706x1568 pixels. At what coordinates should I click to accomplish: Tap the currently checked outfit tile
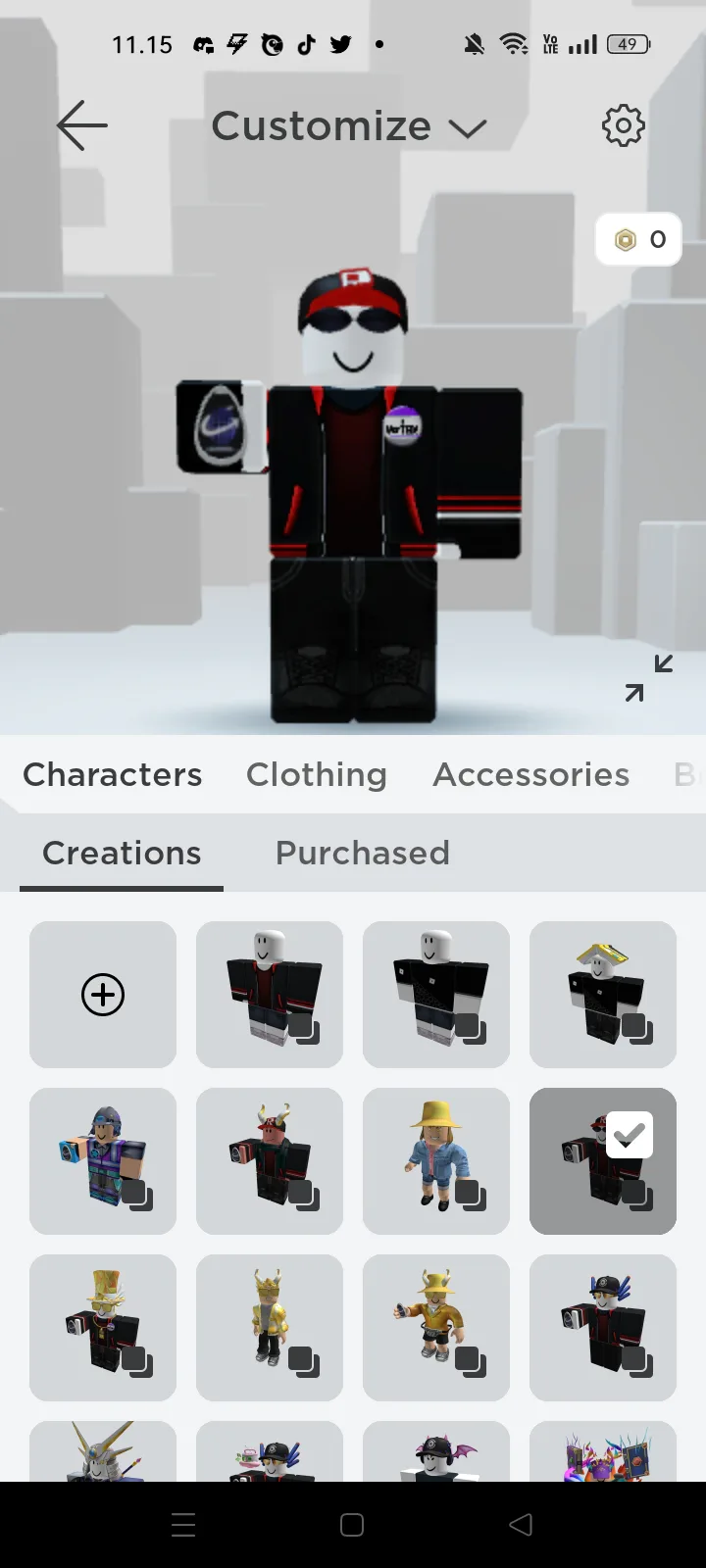coord(603,1161)
